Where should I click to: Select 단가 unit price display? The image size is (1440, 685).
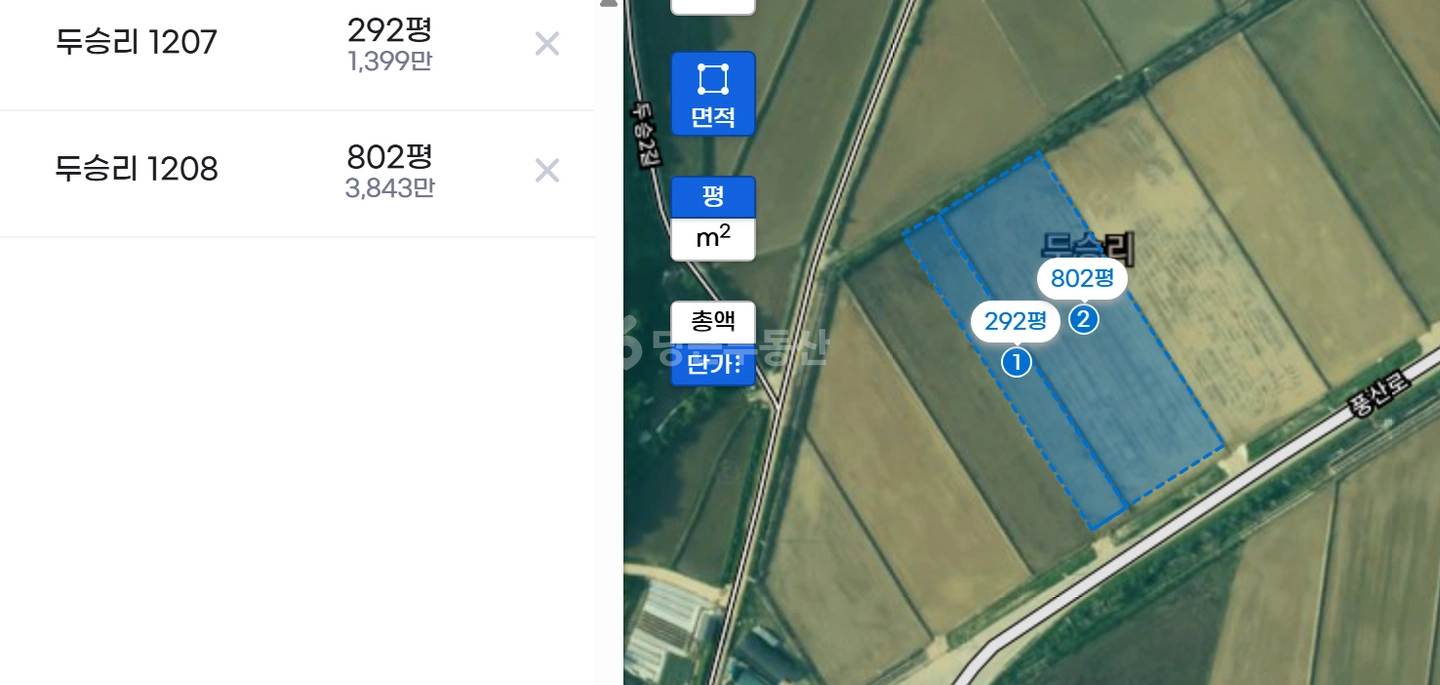pyautogui.click(x=713, y=364)
